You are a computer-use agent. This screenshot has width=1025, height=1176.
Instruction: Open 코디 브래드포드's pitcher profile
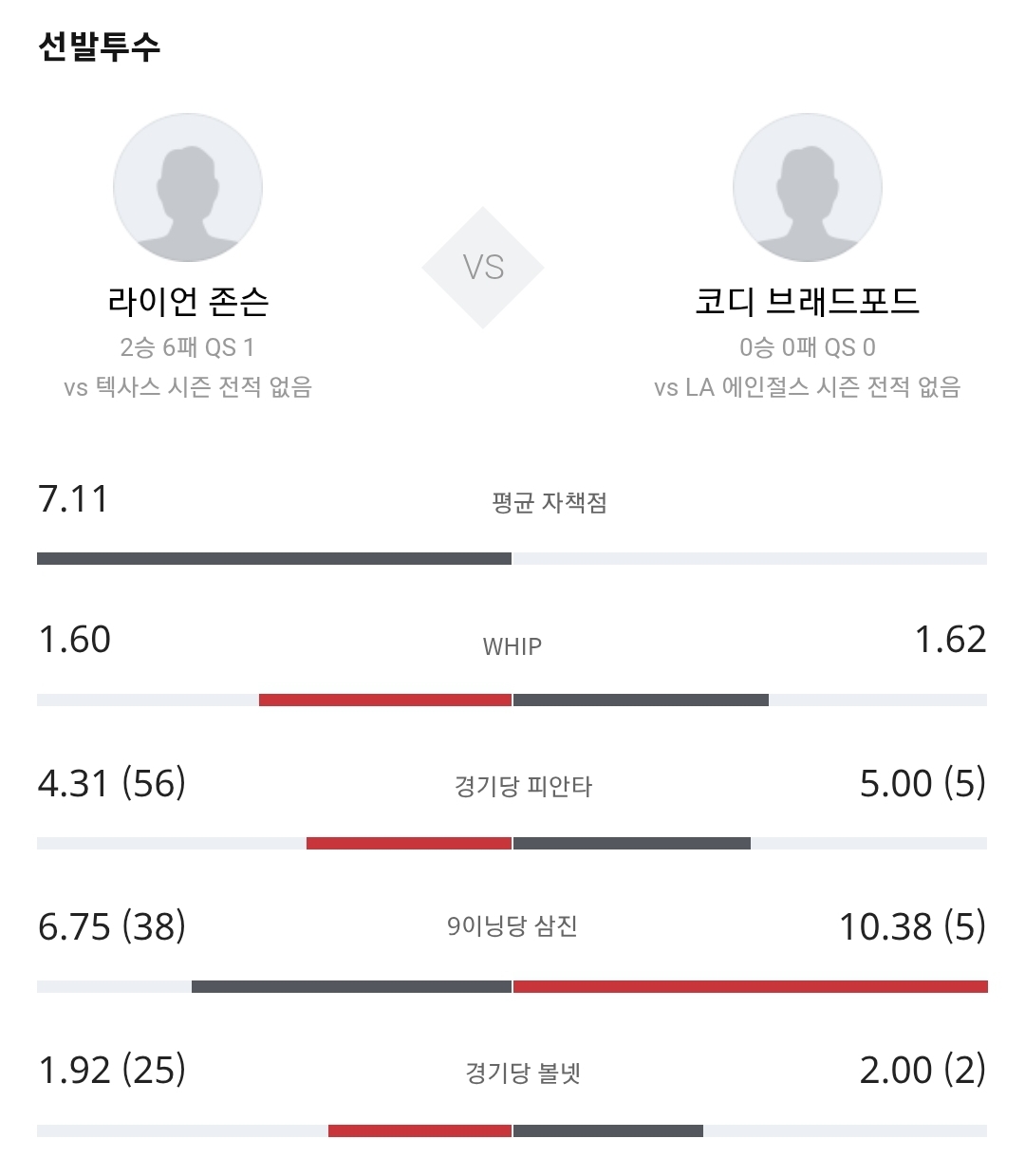tap(808, 188)
